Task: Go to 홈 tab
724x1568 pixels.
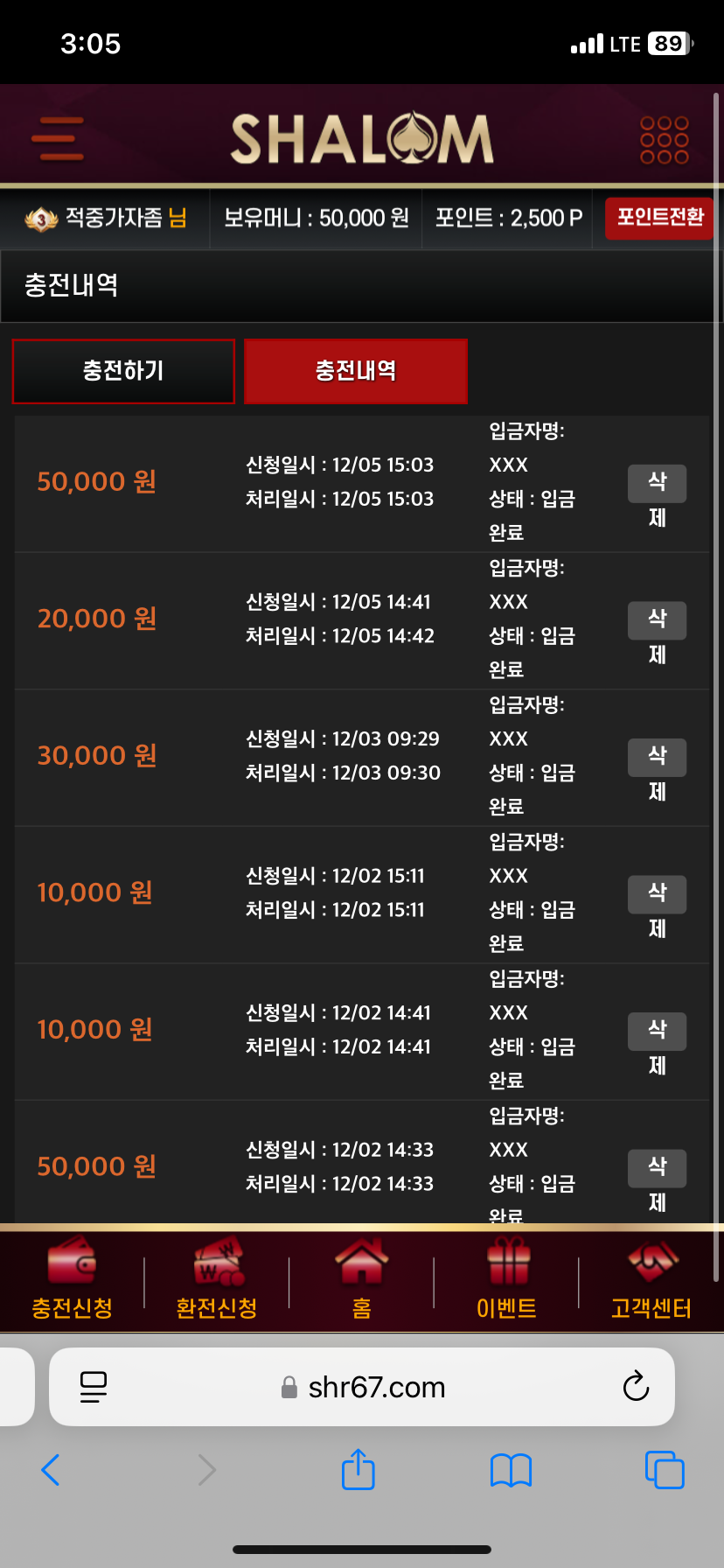Action: (x=362, y=1279)
